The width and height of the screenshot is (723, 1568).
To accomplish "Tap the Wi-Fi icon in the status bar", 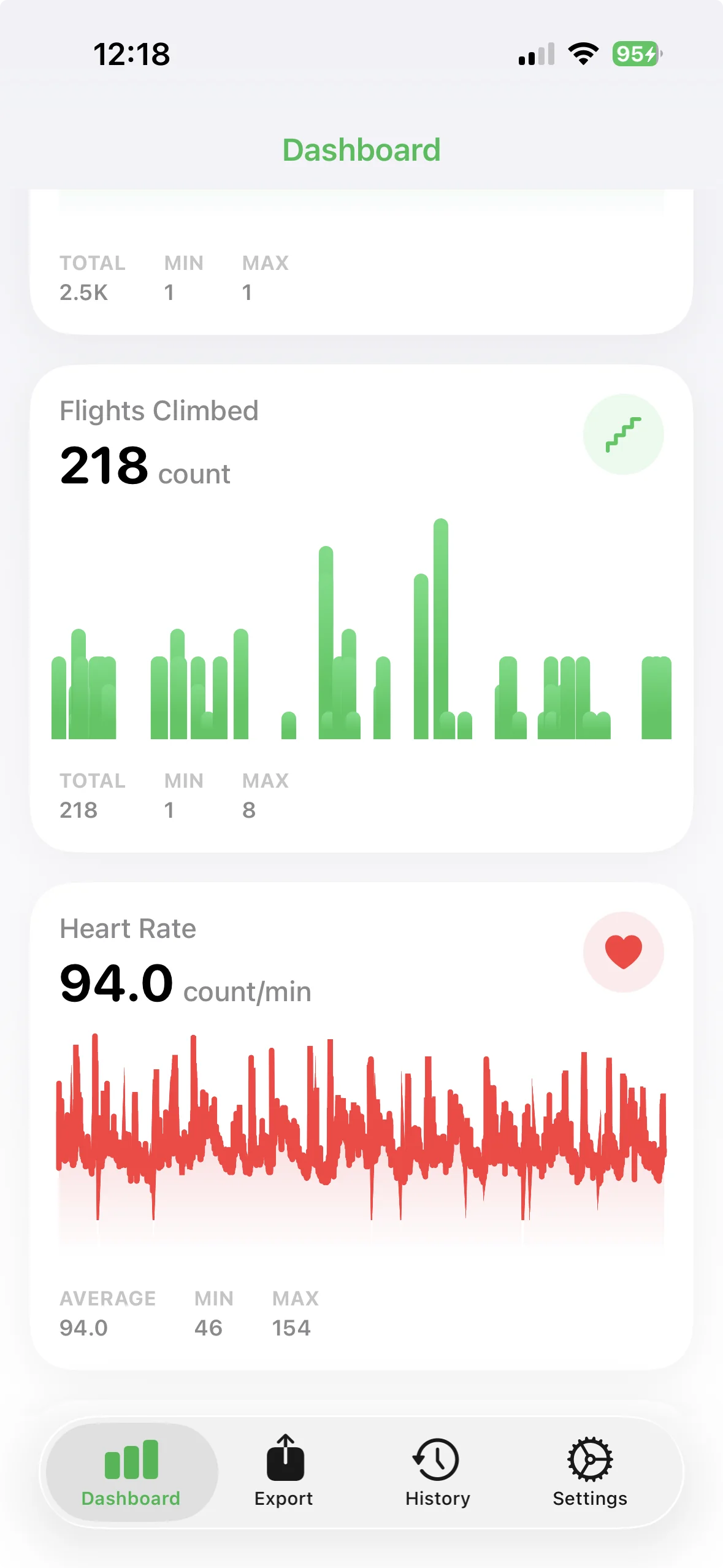I will (x=583, y=55).
